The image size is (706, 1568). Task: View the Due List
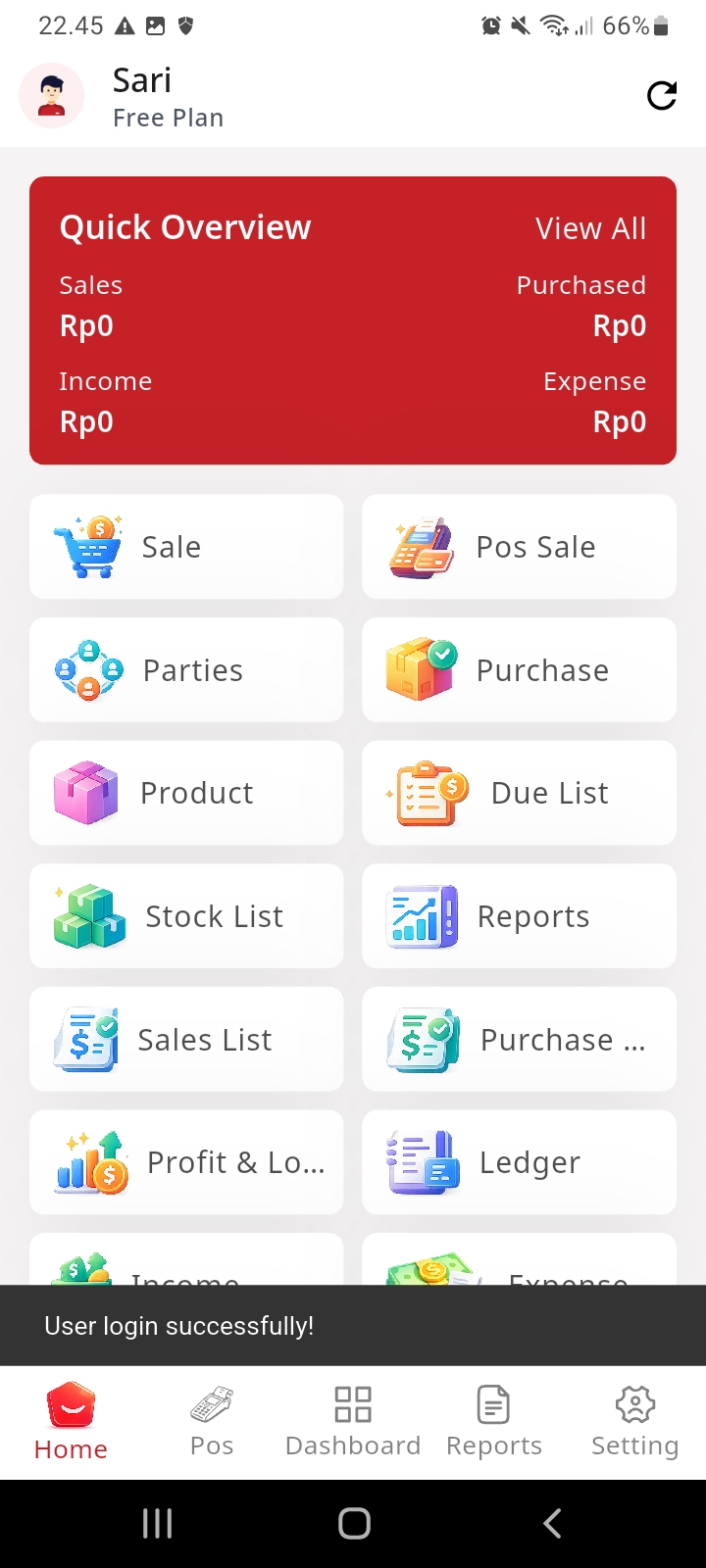coord(519,793)
